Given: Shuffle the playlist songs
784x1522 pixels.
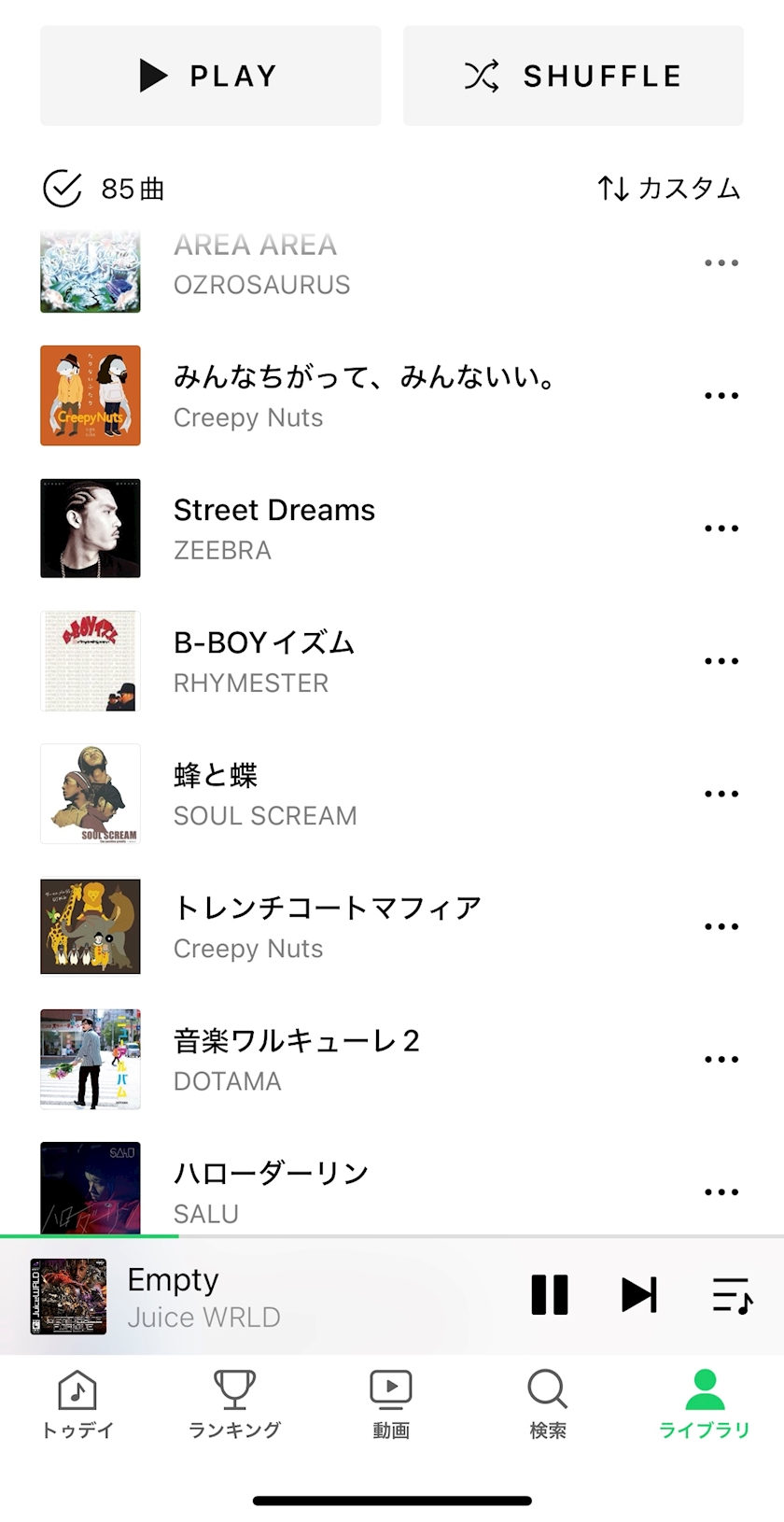Looking at the screenshot, I should coord(573,76).
